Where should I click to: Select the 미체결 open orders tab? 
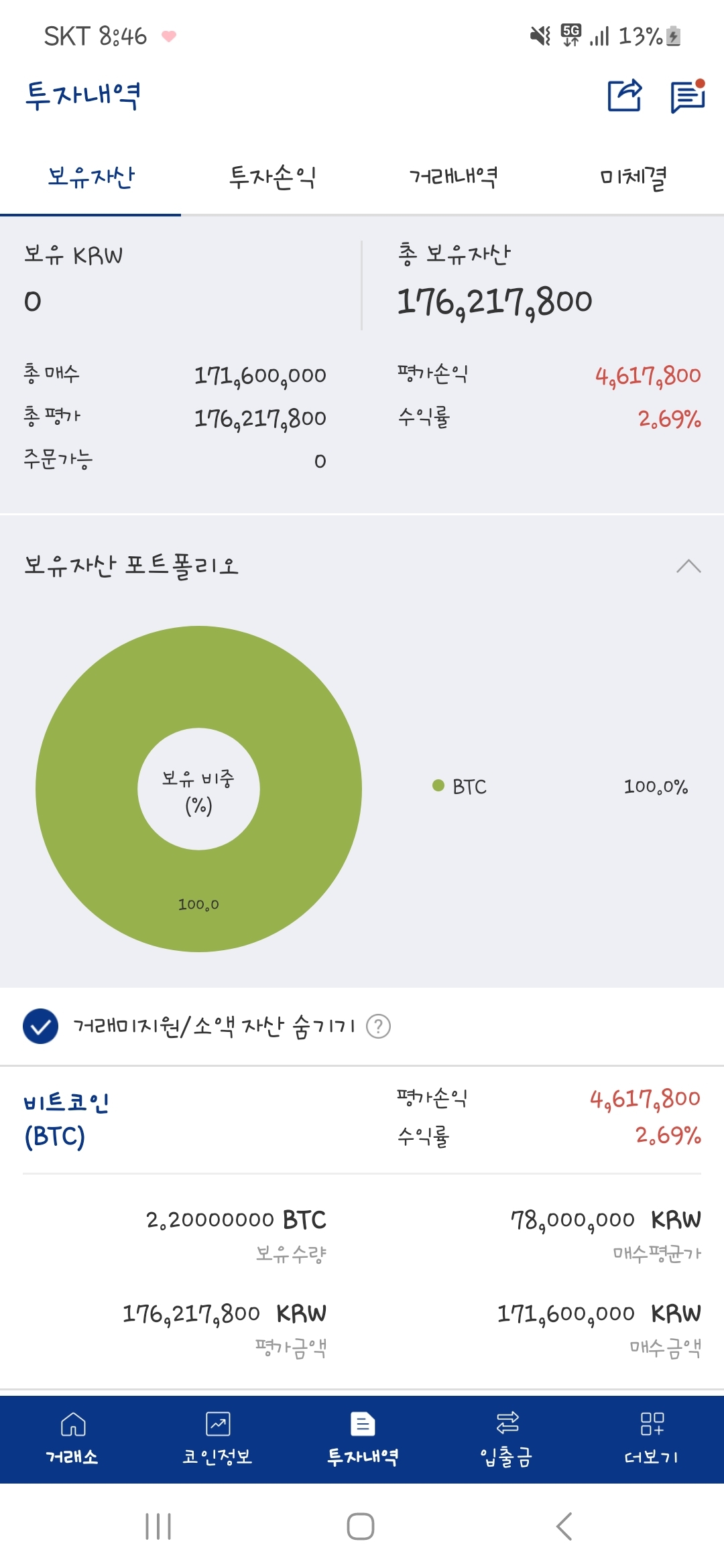633,176
